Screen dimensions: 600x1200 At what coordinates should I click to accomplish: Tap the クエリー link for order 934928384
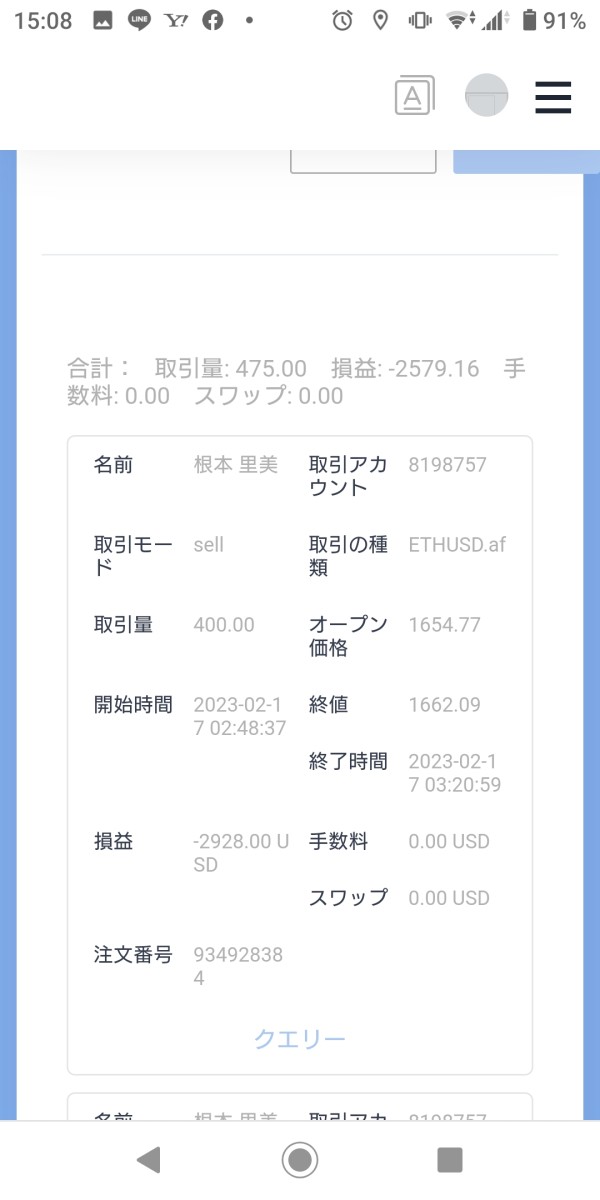click(300, 1039)
